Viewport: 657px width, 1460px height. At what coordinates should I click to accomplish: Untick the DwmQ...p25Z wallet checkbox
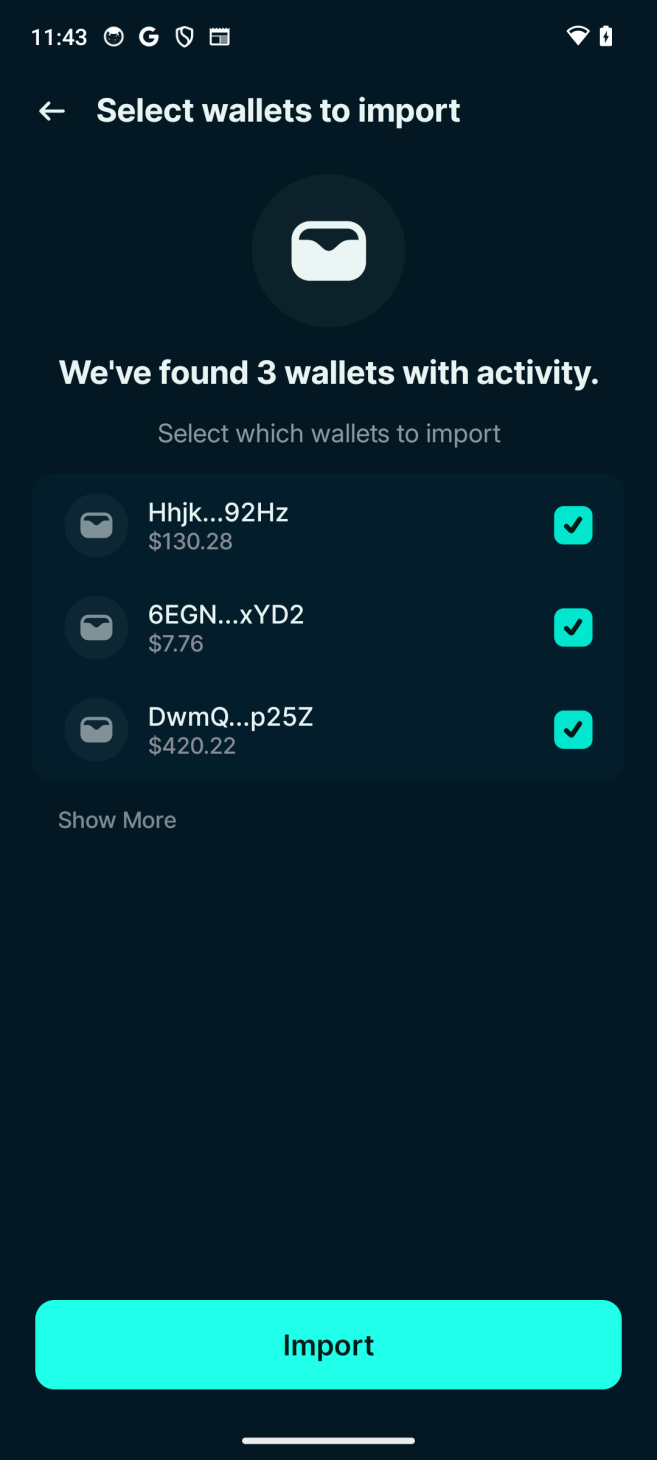pyautogui.click(x=573, y=730)
